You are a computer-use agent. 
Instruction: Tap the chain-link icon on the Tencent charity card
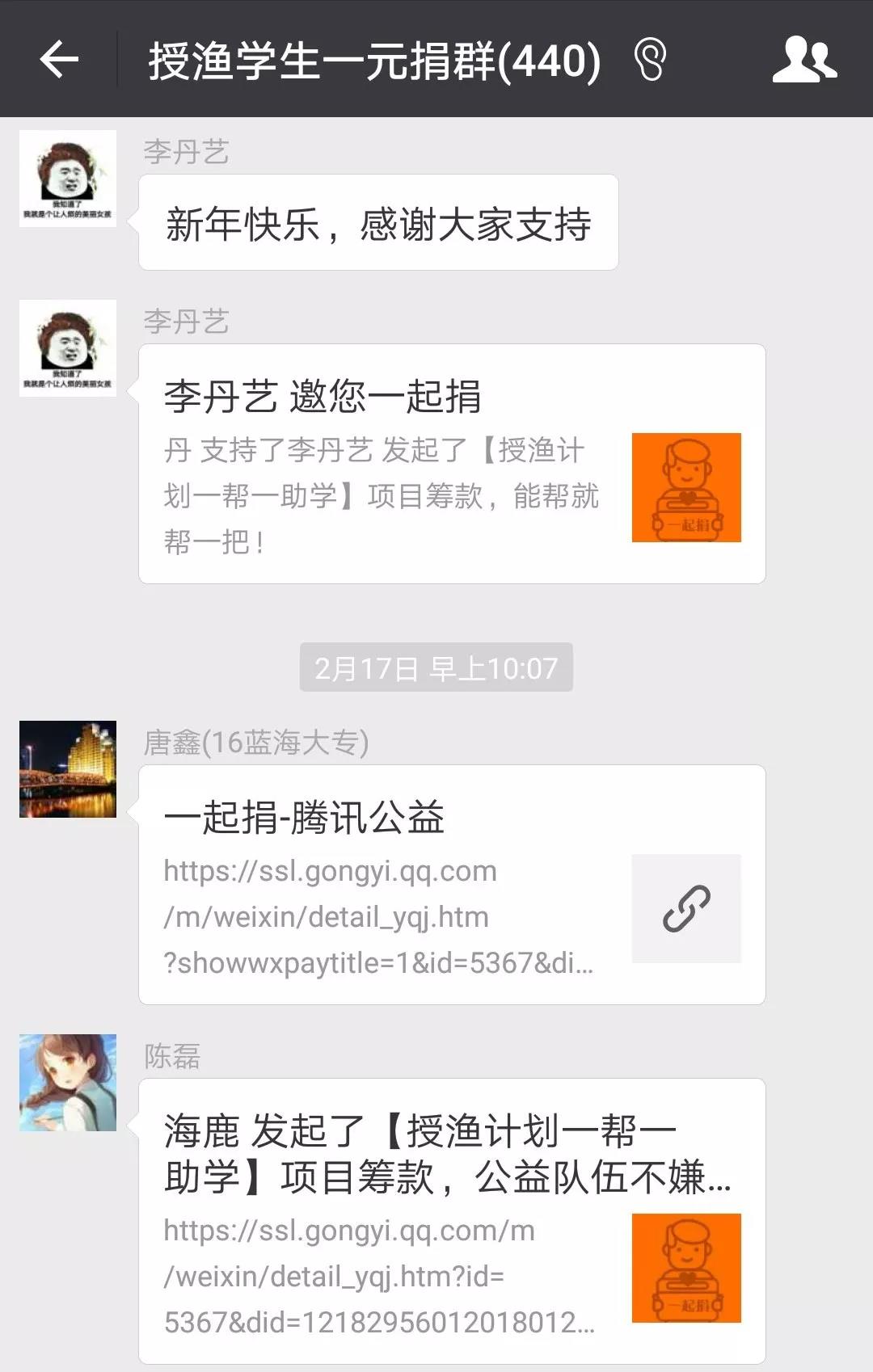[x=686, y=908]
